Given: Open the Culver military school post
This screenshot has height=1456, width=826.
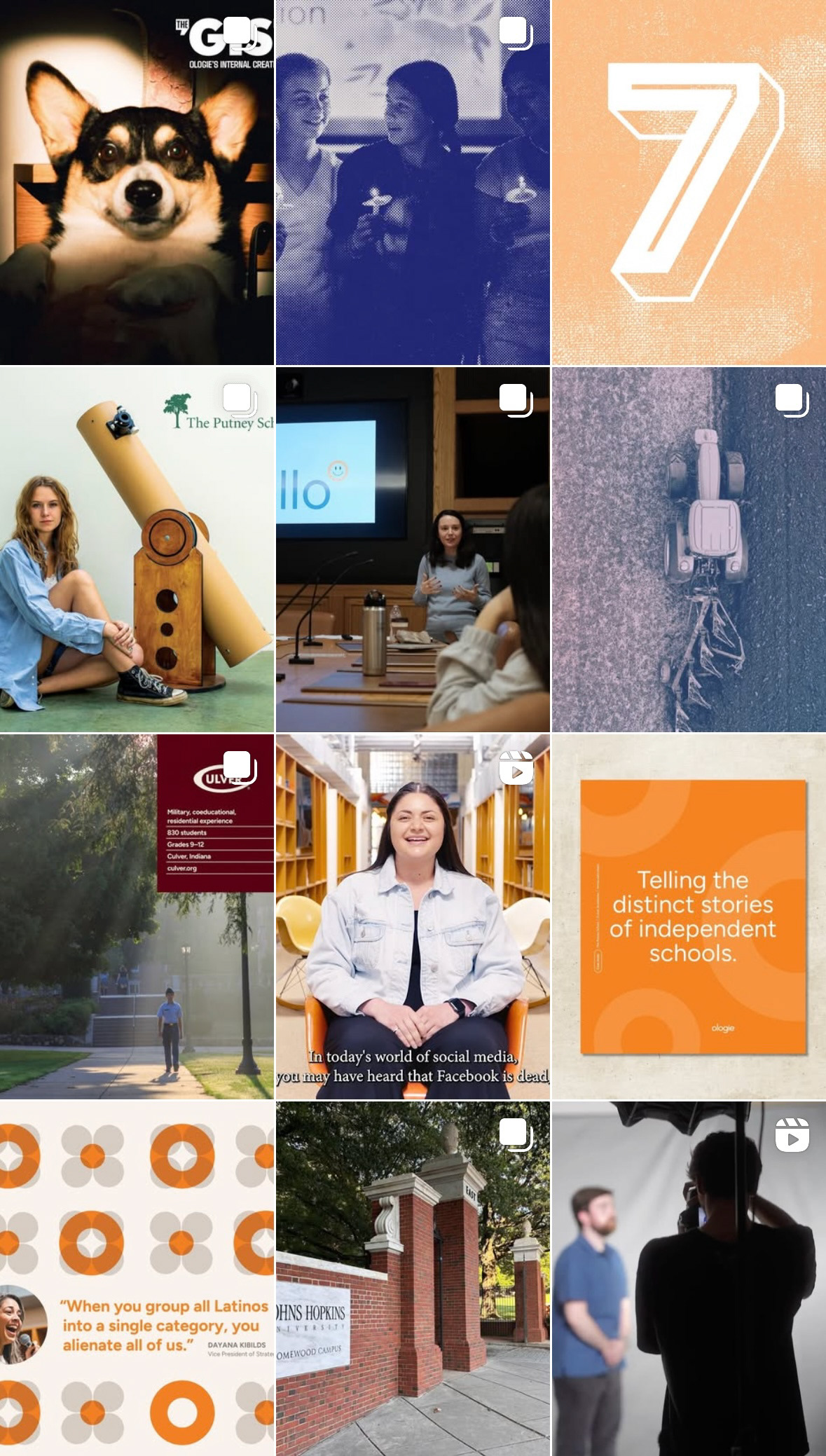Looking at the screenshot, I should tap(137, 916).
